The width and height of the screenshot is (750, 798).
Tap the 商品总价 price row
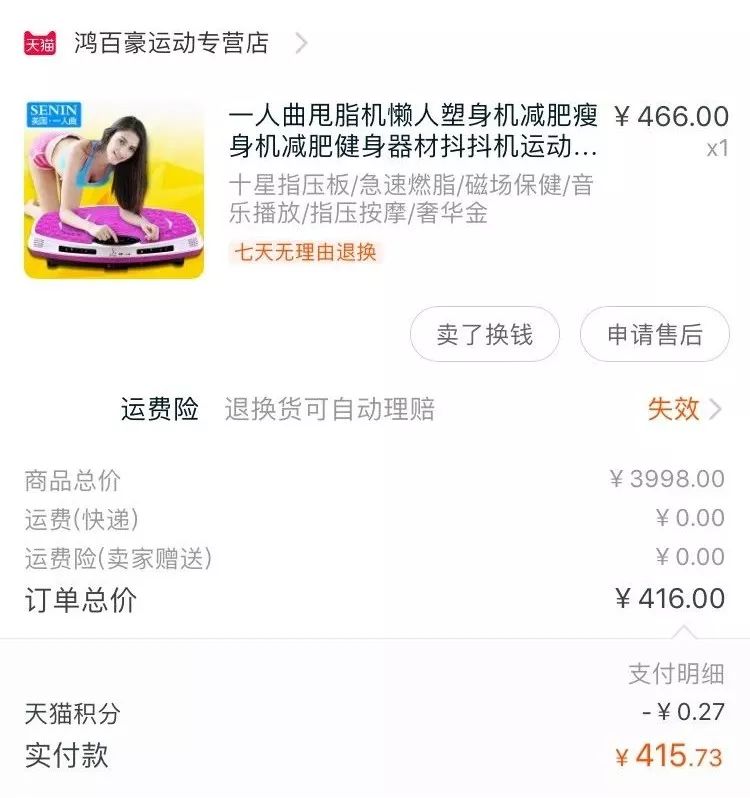[x=375, y=478]
